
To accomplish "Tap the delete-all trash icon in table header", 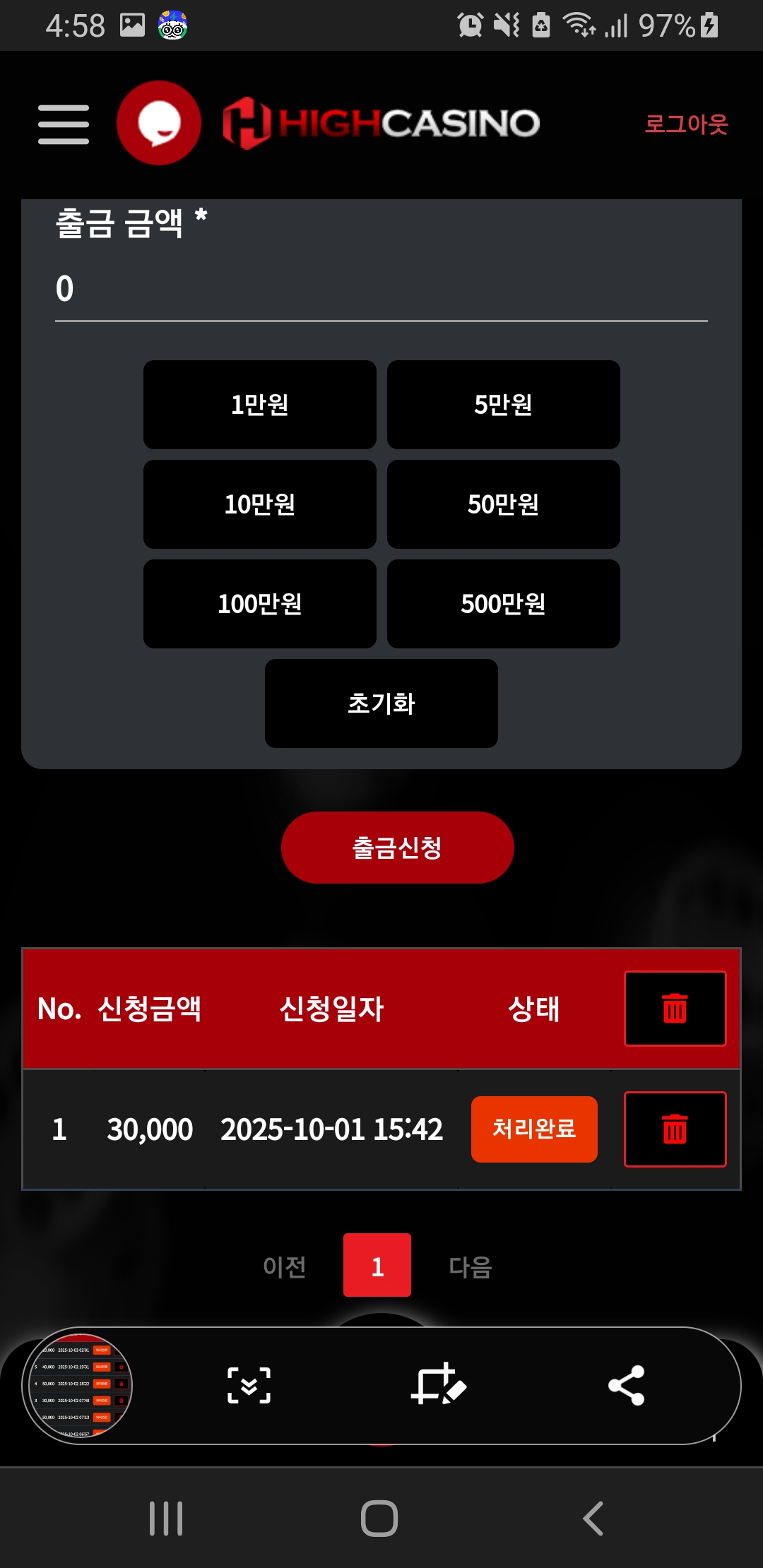I will 675,1009.
